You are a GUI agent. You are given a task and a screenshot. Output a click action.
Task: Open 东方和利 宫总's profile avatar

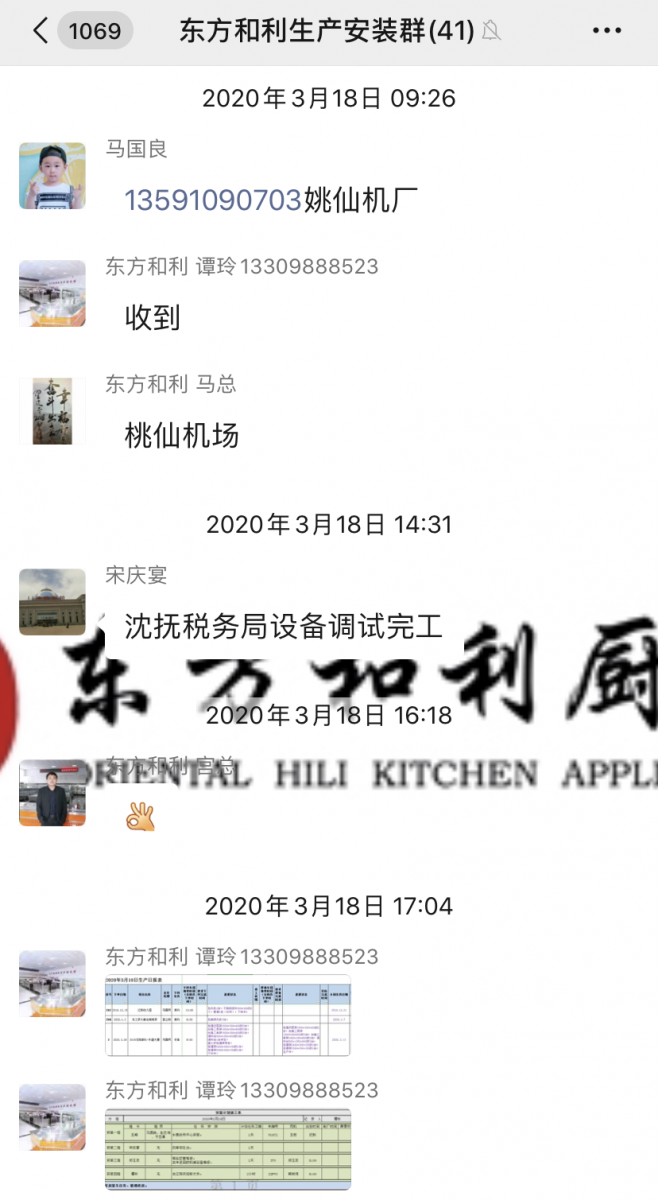52,793
